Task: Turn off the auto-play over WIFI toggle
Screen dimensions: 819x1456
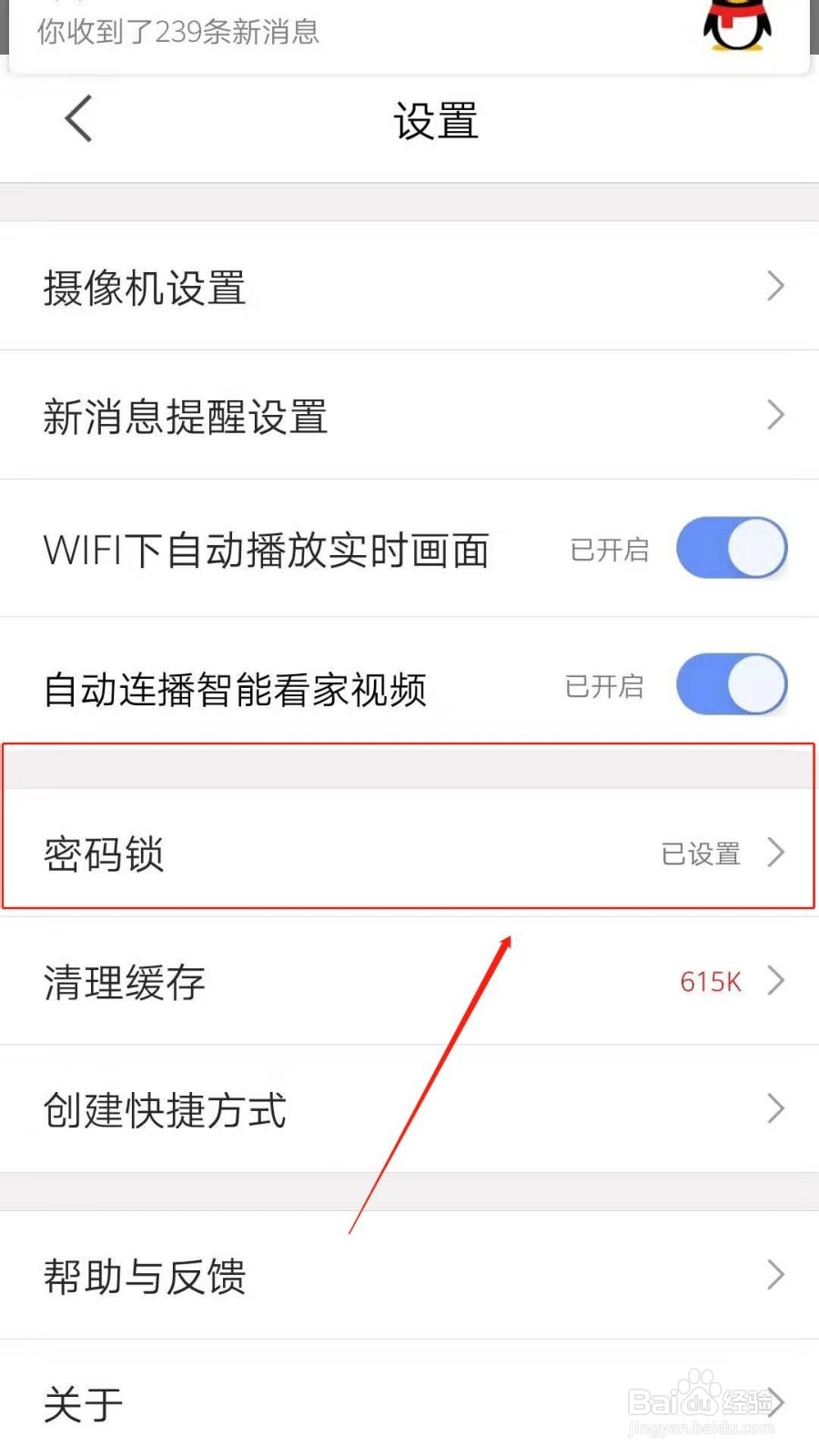Action: pos(733,549)
